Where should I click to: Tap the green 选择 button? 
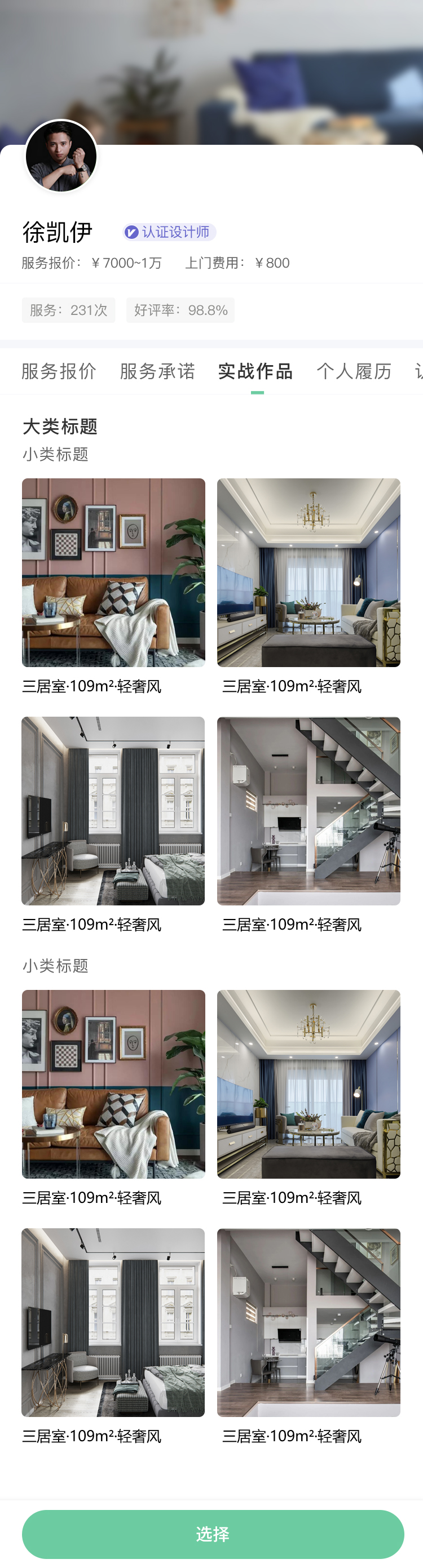pos(213,1534)
